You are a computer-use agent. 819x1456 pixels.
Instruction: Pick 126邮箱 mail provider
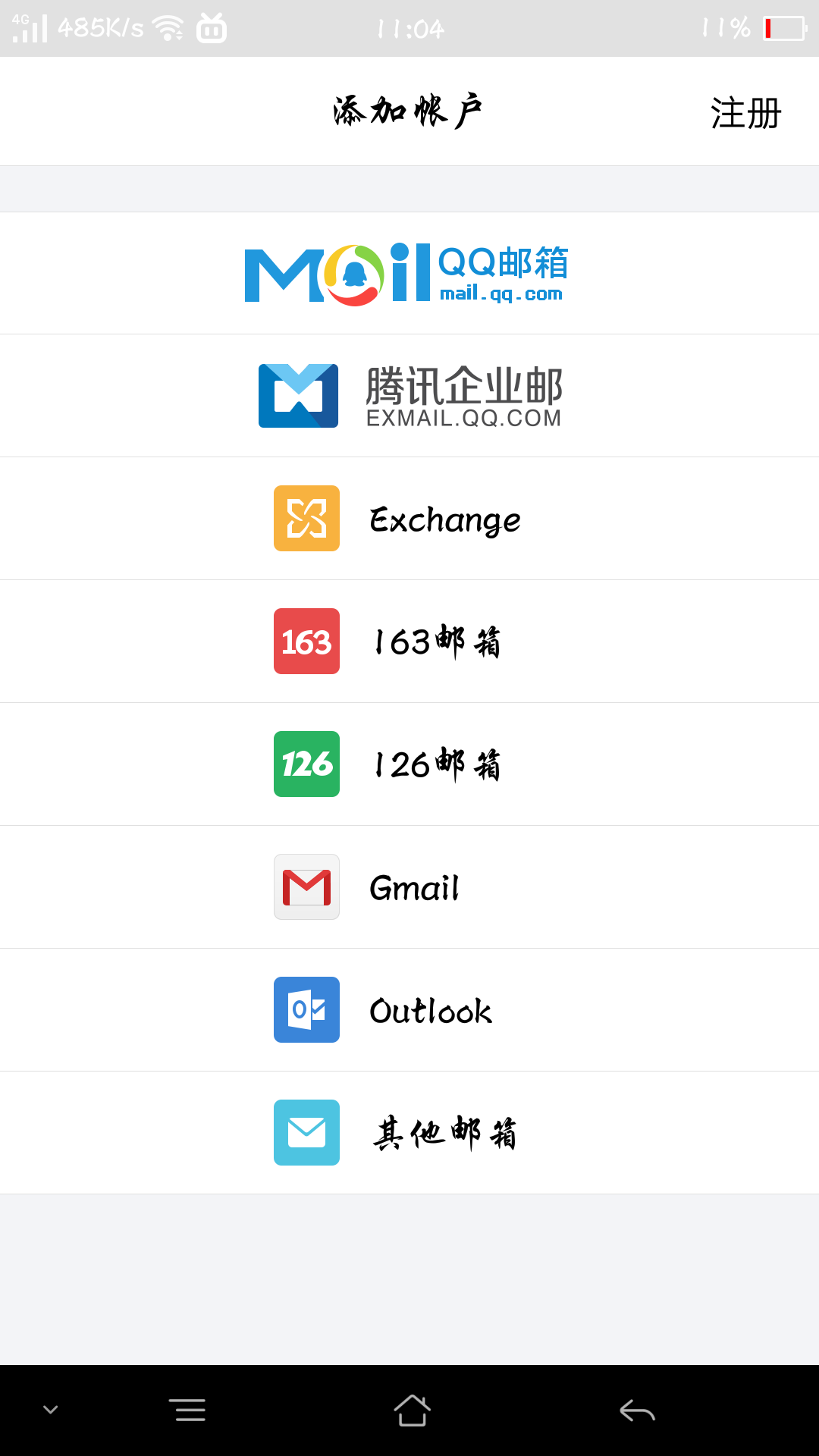point(409,764)
